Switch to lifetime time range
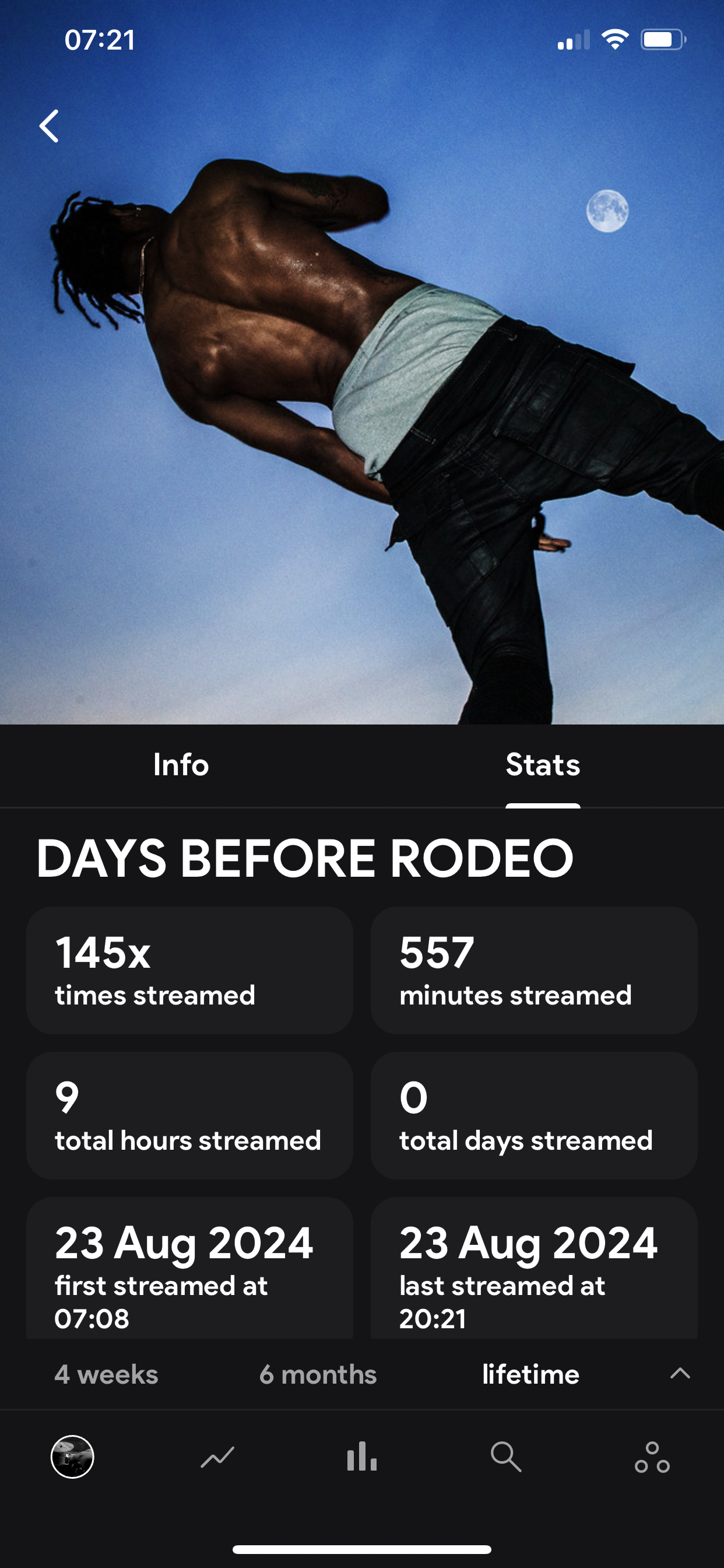Screen dimensions: 724x1568 (530, 1374)
